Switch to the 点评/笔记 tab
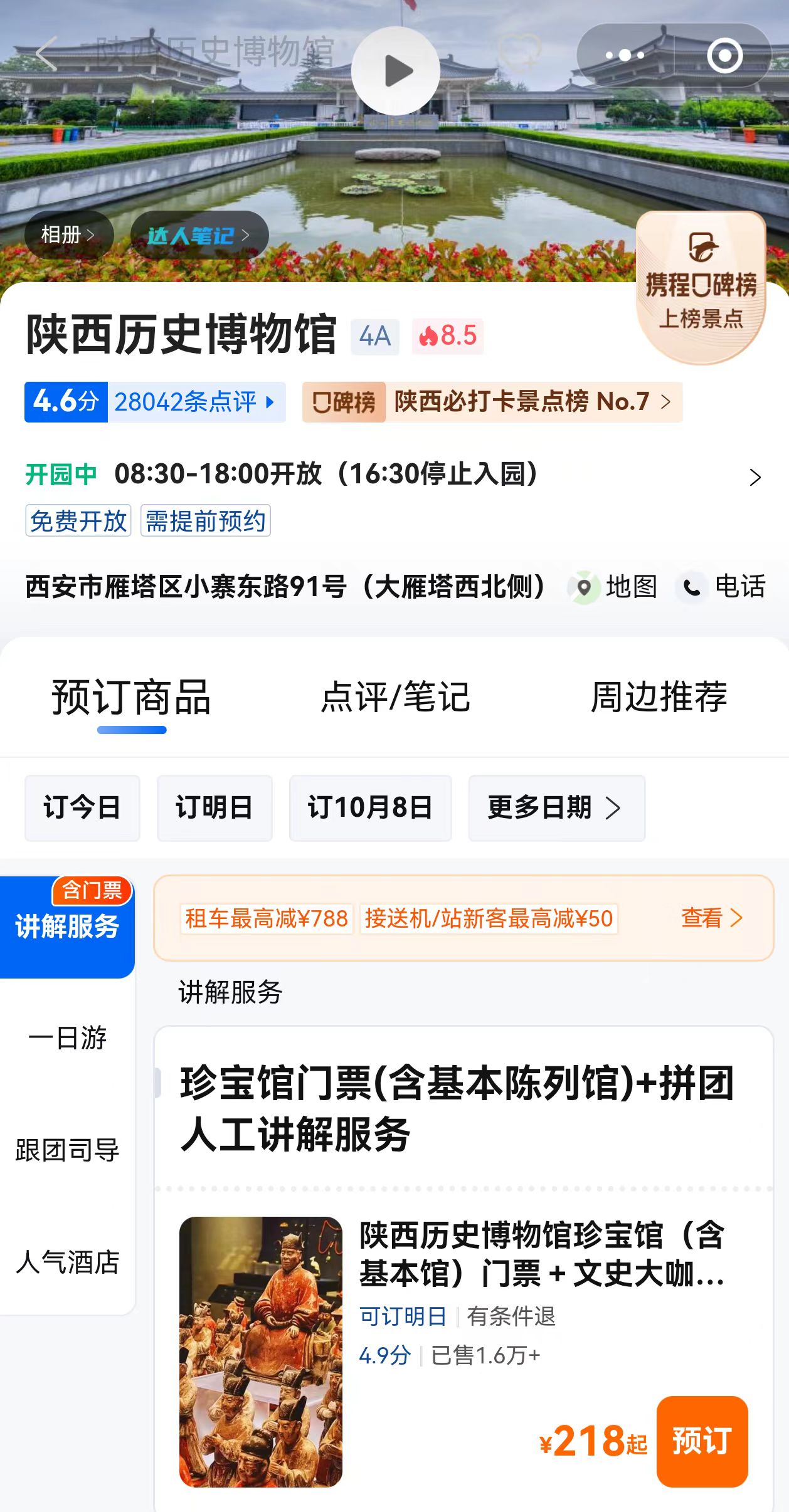The image size is (789, 1512). (395, 697)
